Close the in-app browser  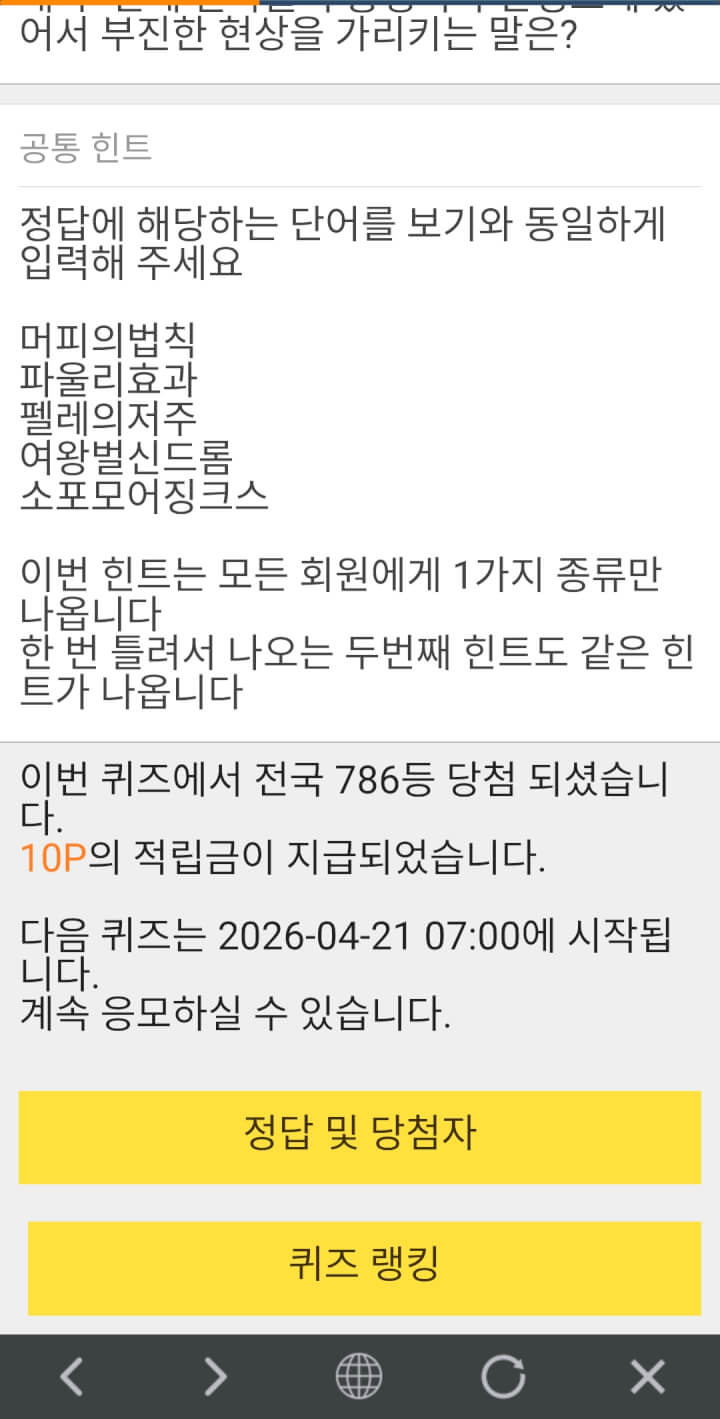pos(647,1377)
